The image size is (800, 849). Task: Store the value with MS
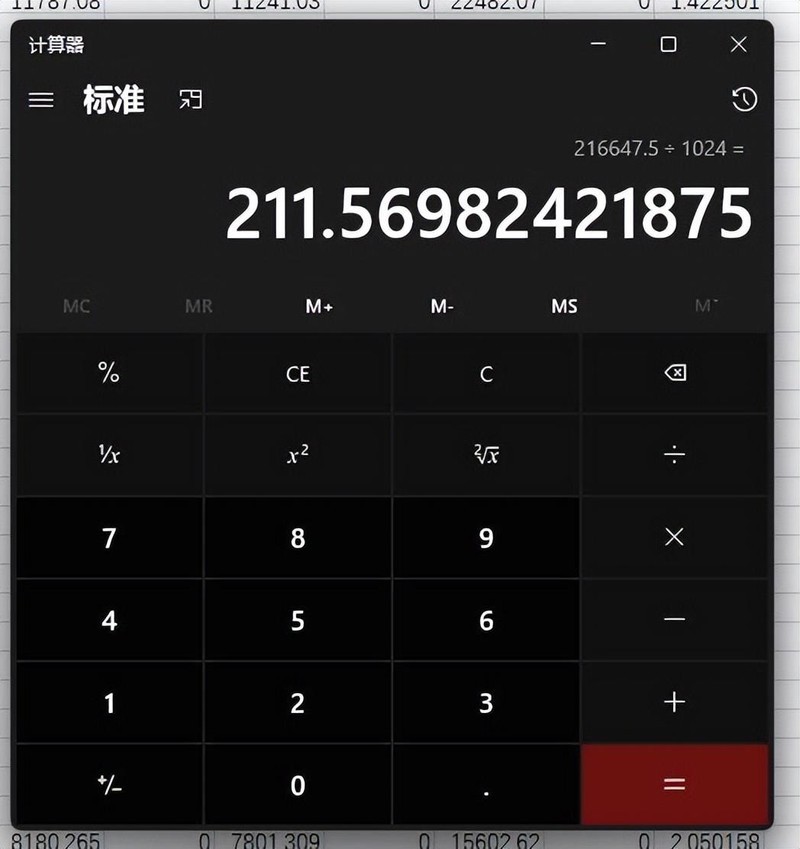pyautogui.click(x=564, y=306)
